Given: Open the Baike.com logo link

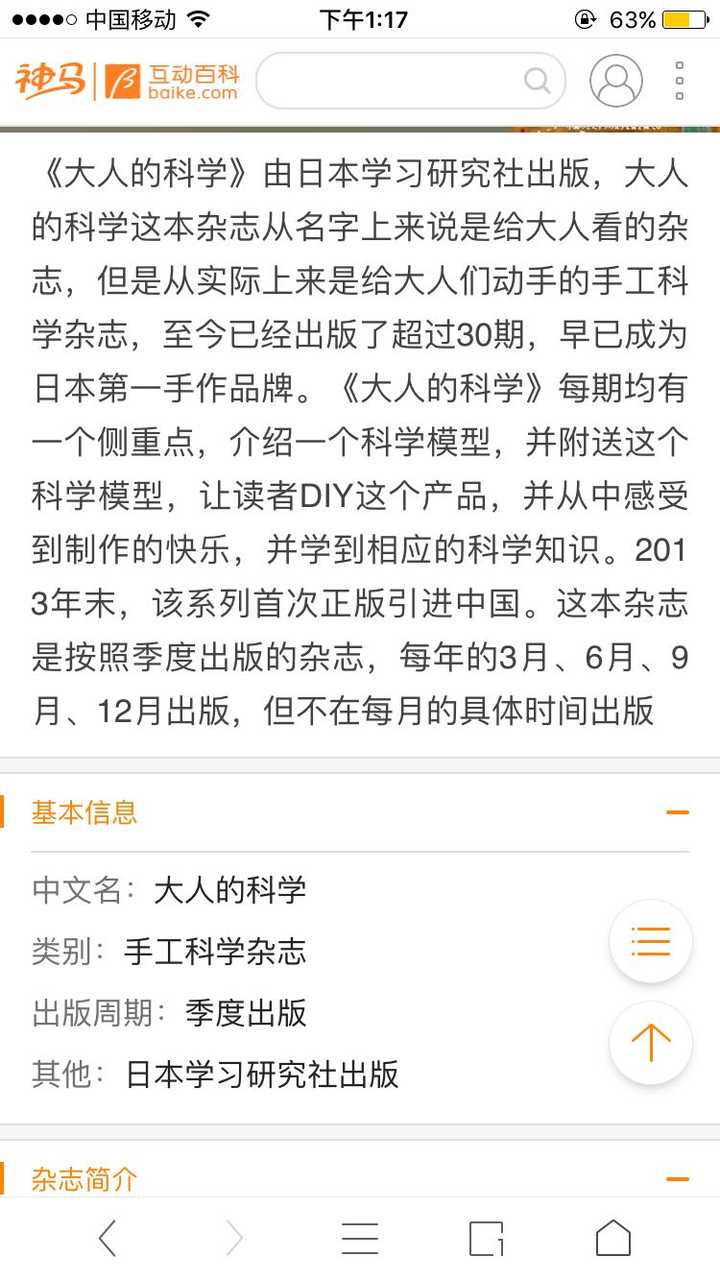Looking at the screenshot, I should (172, 81).
